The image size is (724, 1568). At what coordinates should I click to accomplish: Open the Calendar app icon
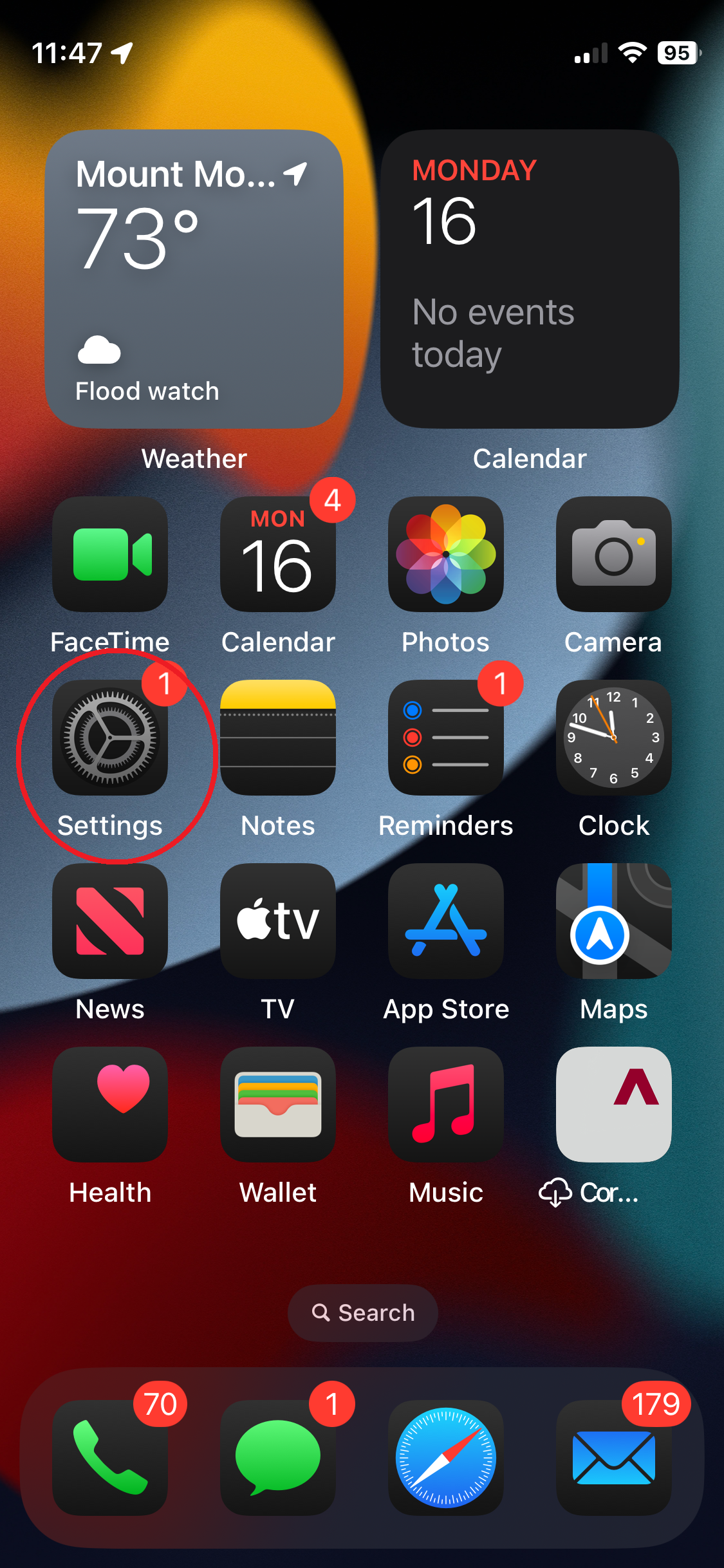(278, 554)
